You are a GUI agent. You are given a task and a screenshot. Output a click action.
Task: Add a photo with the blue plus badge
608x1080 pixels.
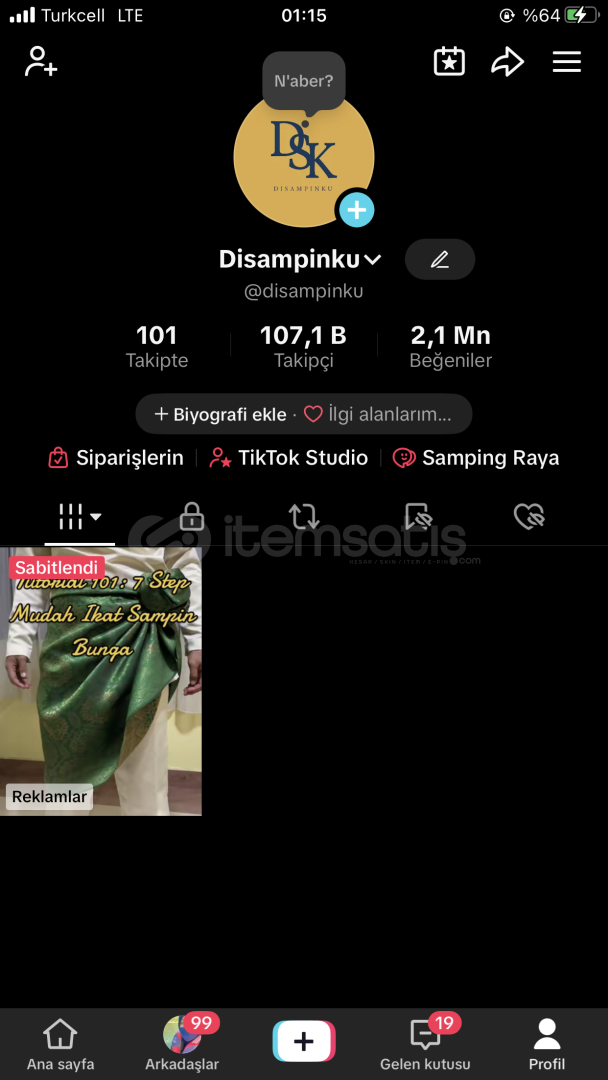[x=357, y=209]
